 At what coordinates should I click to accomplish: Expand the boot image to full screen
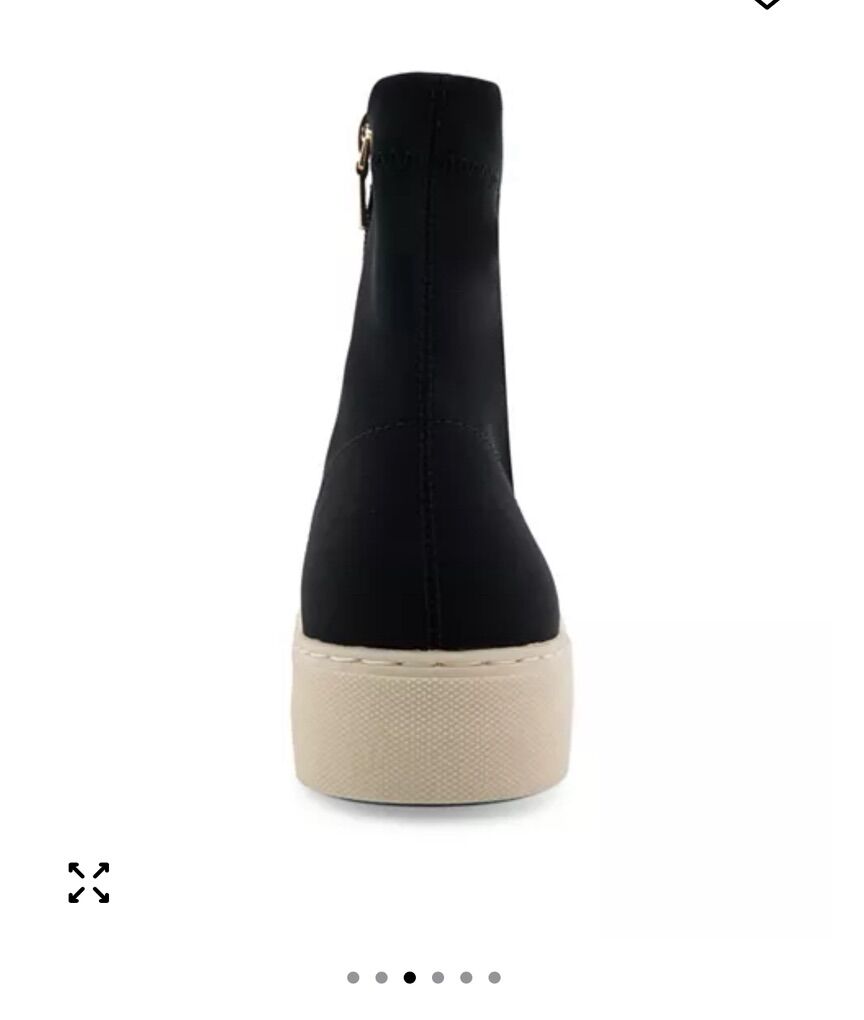(x=89, y=883)
